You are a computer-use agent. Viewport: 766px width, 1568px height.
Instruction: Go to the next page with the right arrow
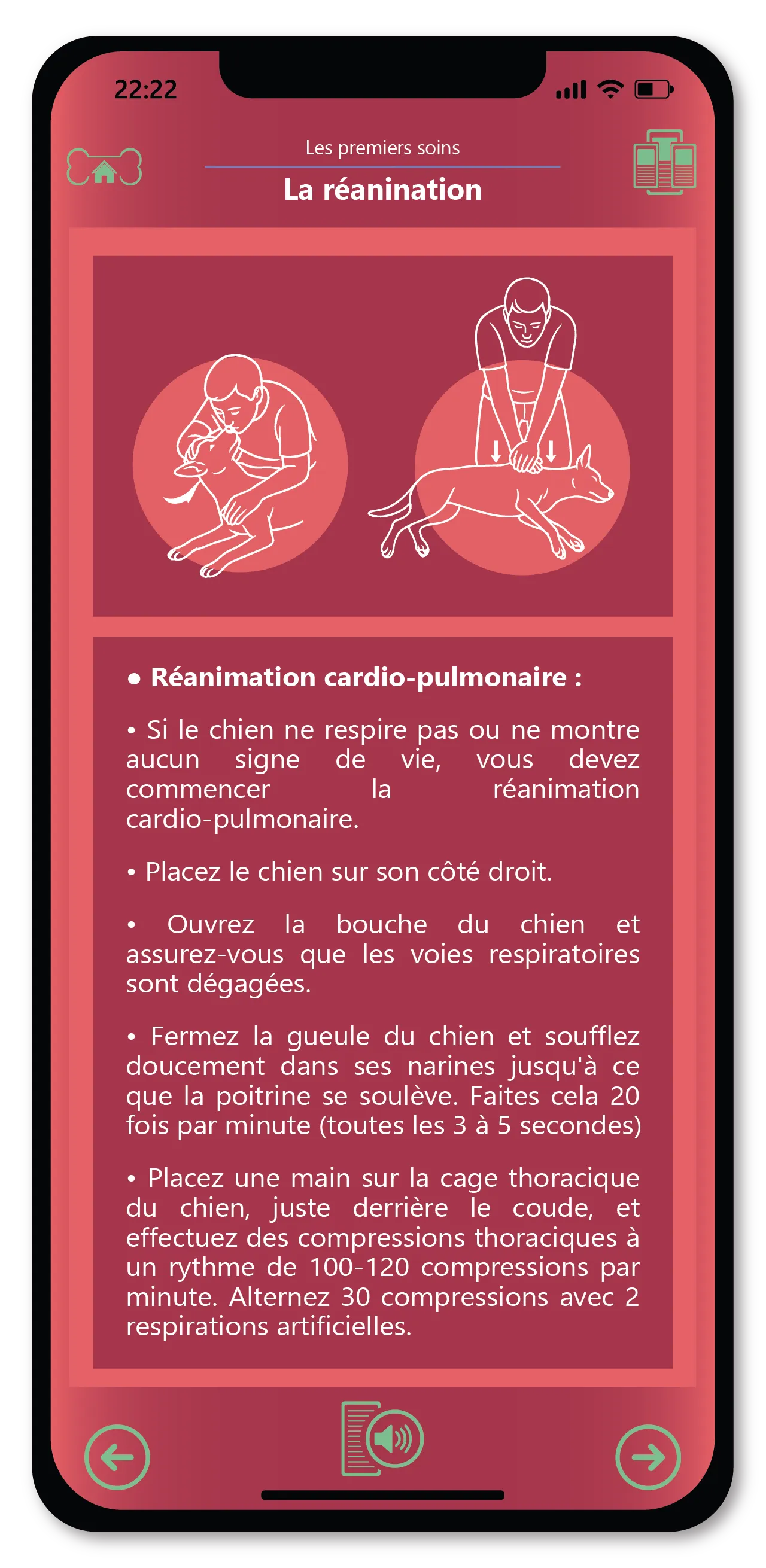coord(648,1457)
